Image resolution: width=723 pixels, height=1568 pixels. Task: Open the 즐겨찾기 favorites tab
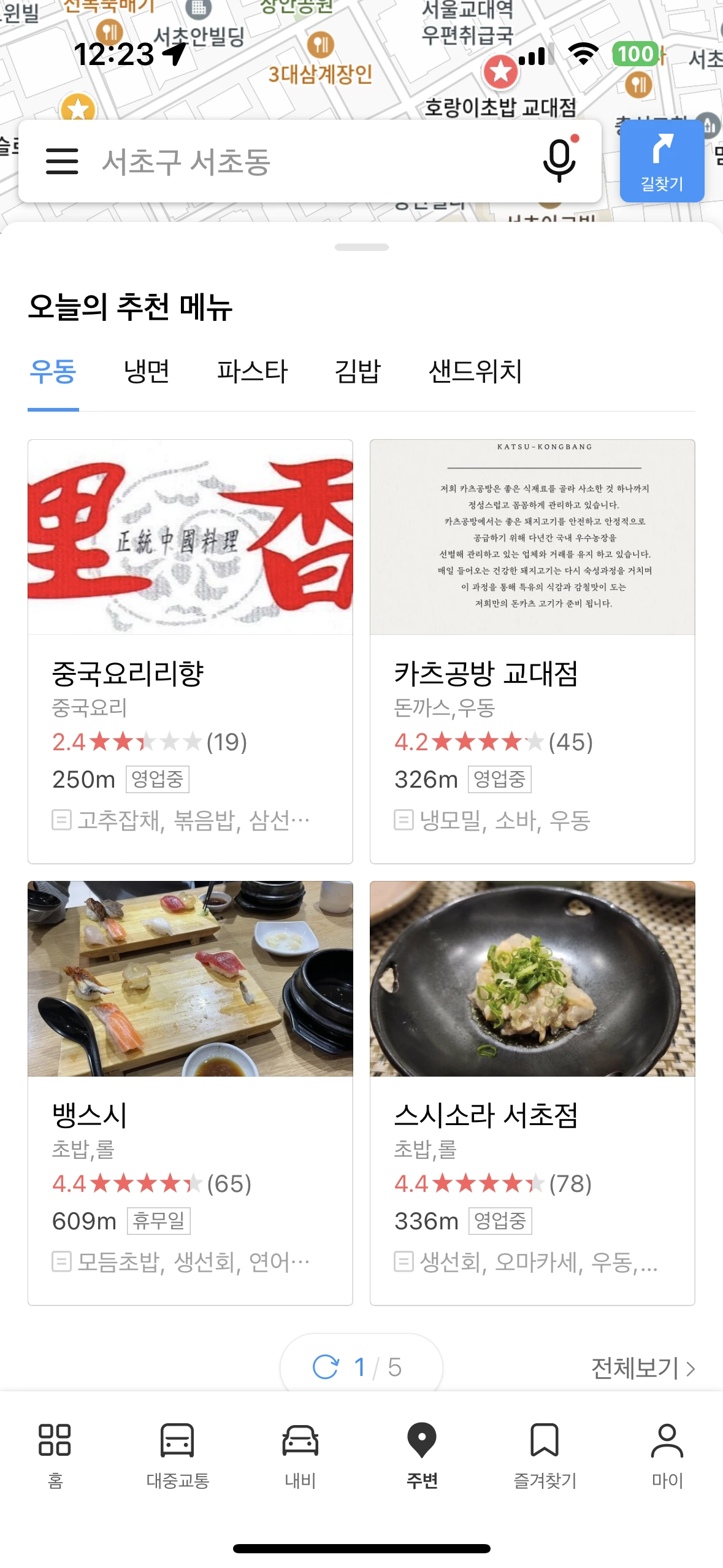[x=545, y=1455]
